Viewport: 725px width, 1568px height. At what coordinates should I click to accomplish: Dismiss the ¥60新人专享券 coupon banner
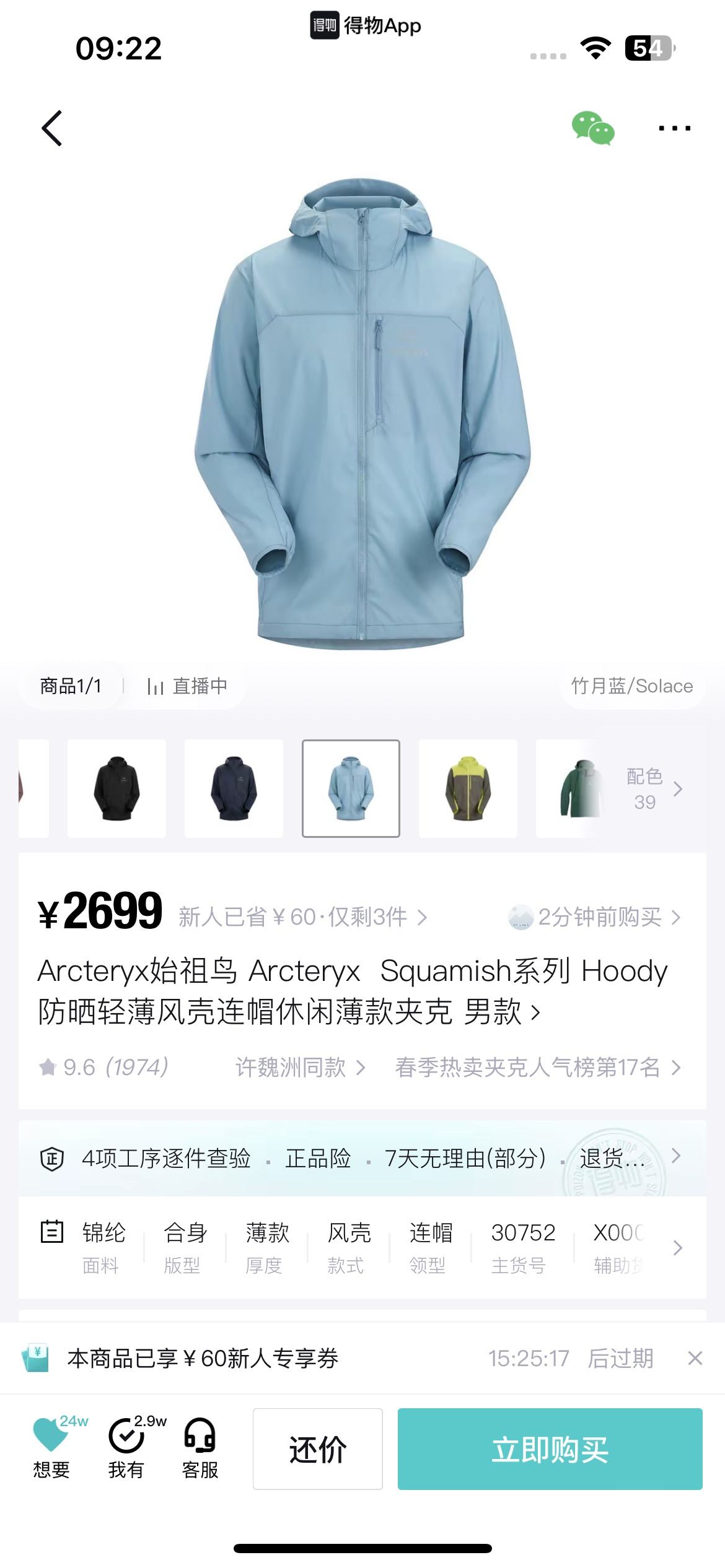coord(695,1359)
